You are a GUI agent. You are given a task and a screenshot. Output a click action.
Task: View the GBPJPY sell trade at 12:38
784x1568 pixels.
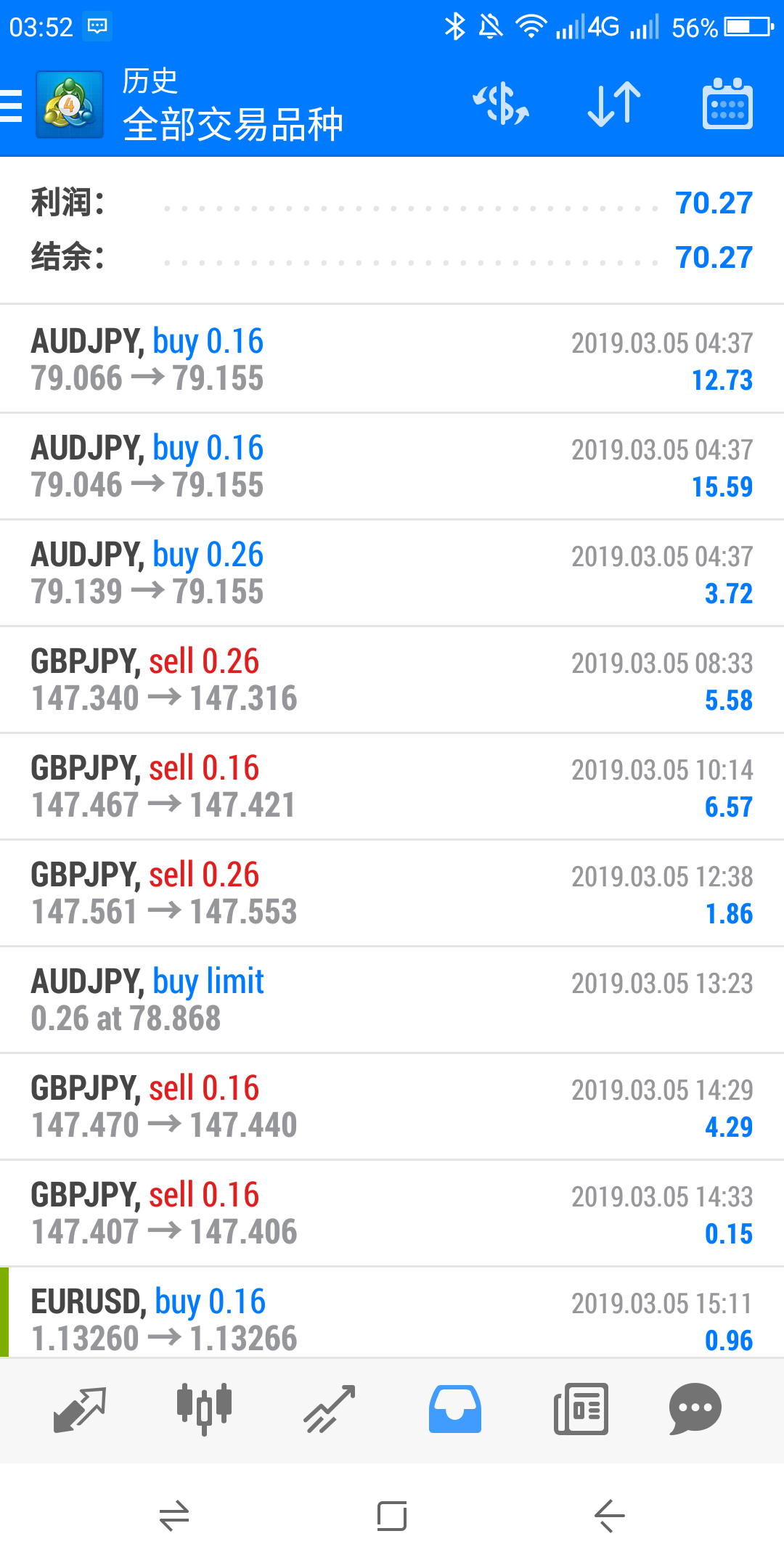392,893
